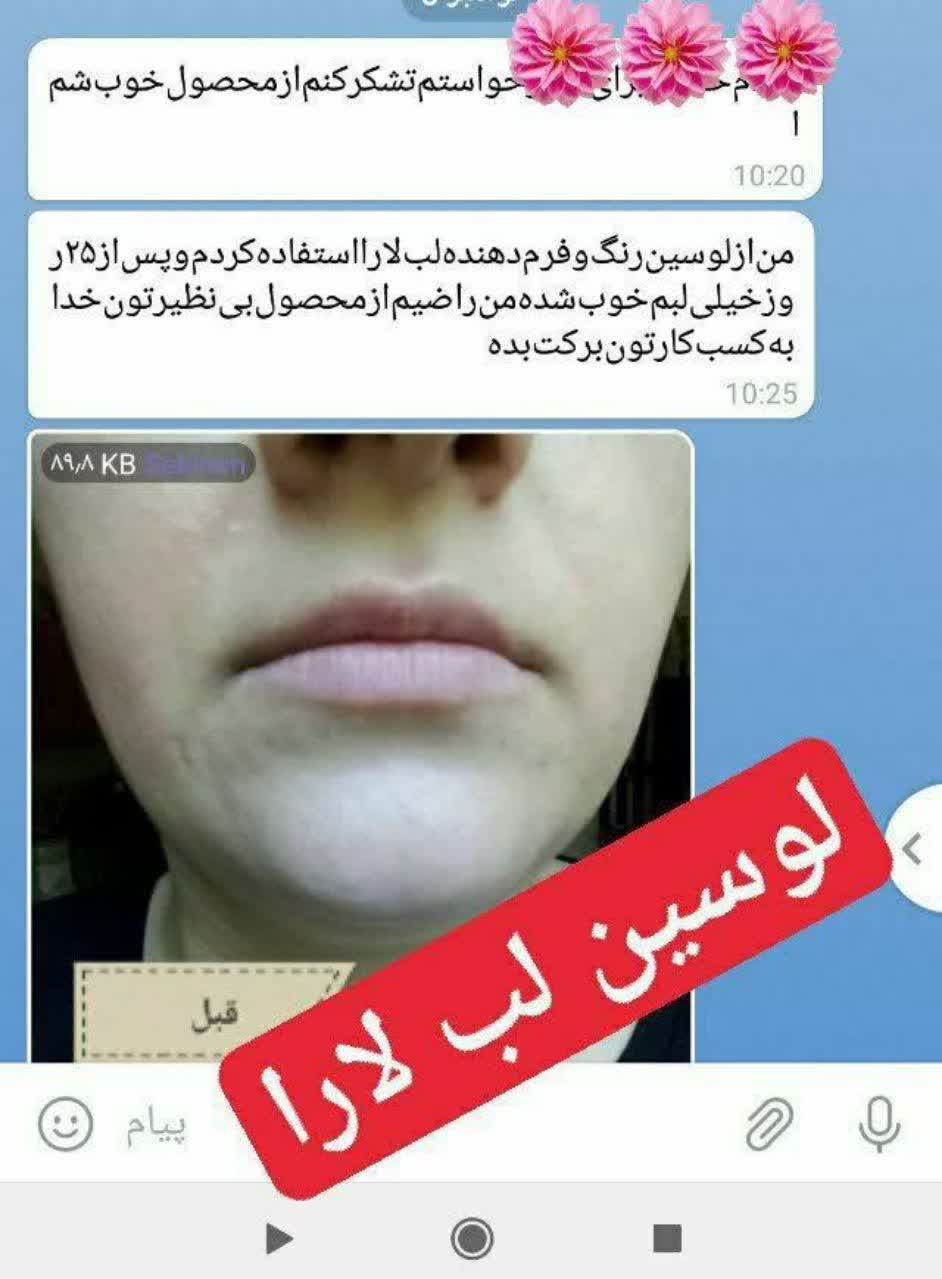Attach a file with the paperclip
This screenshot has width=942, height=1279.
[769, 1123]
